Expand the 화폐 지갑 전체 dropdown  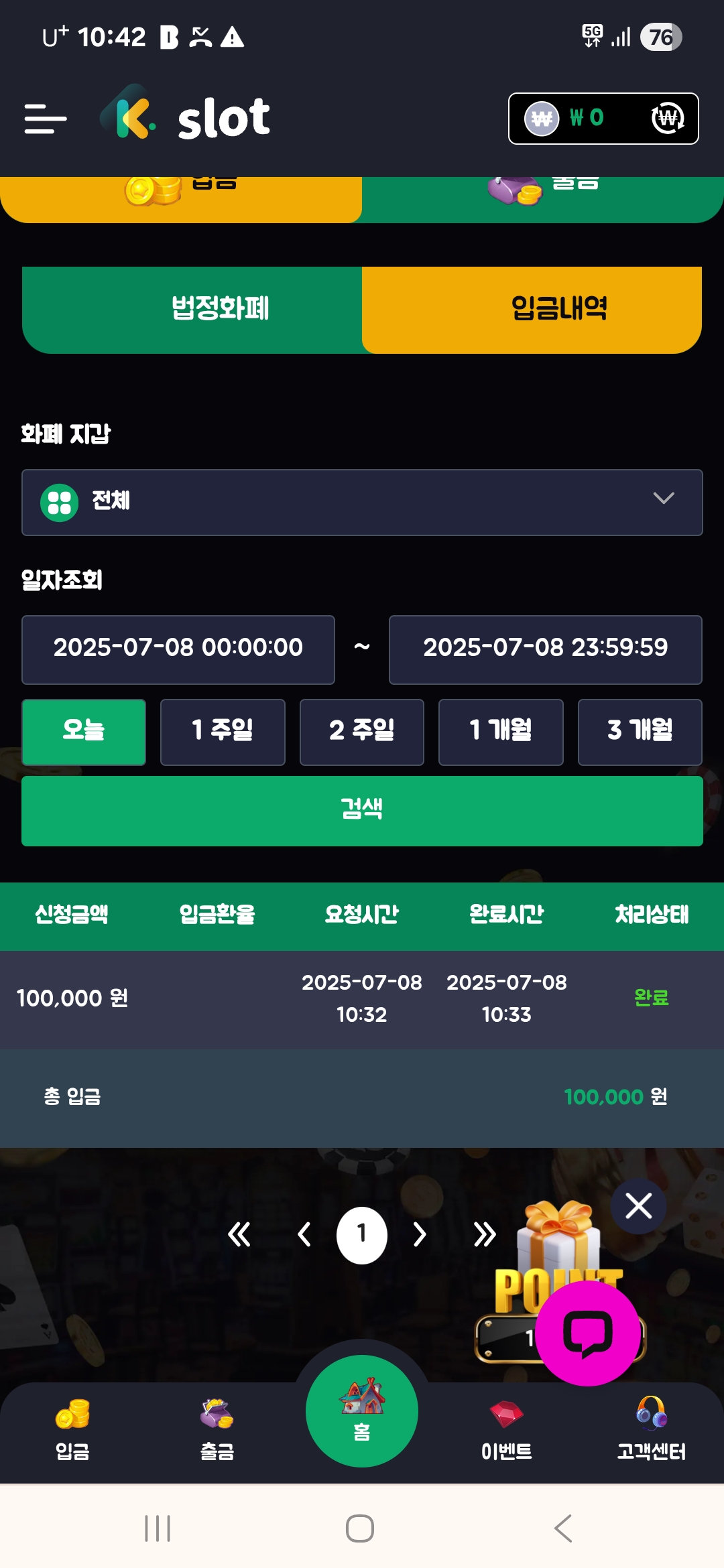(x=362, y=503)
